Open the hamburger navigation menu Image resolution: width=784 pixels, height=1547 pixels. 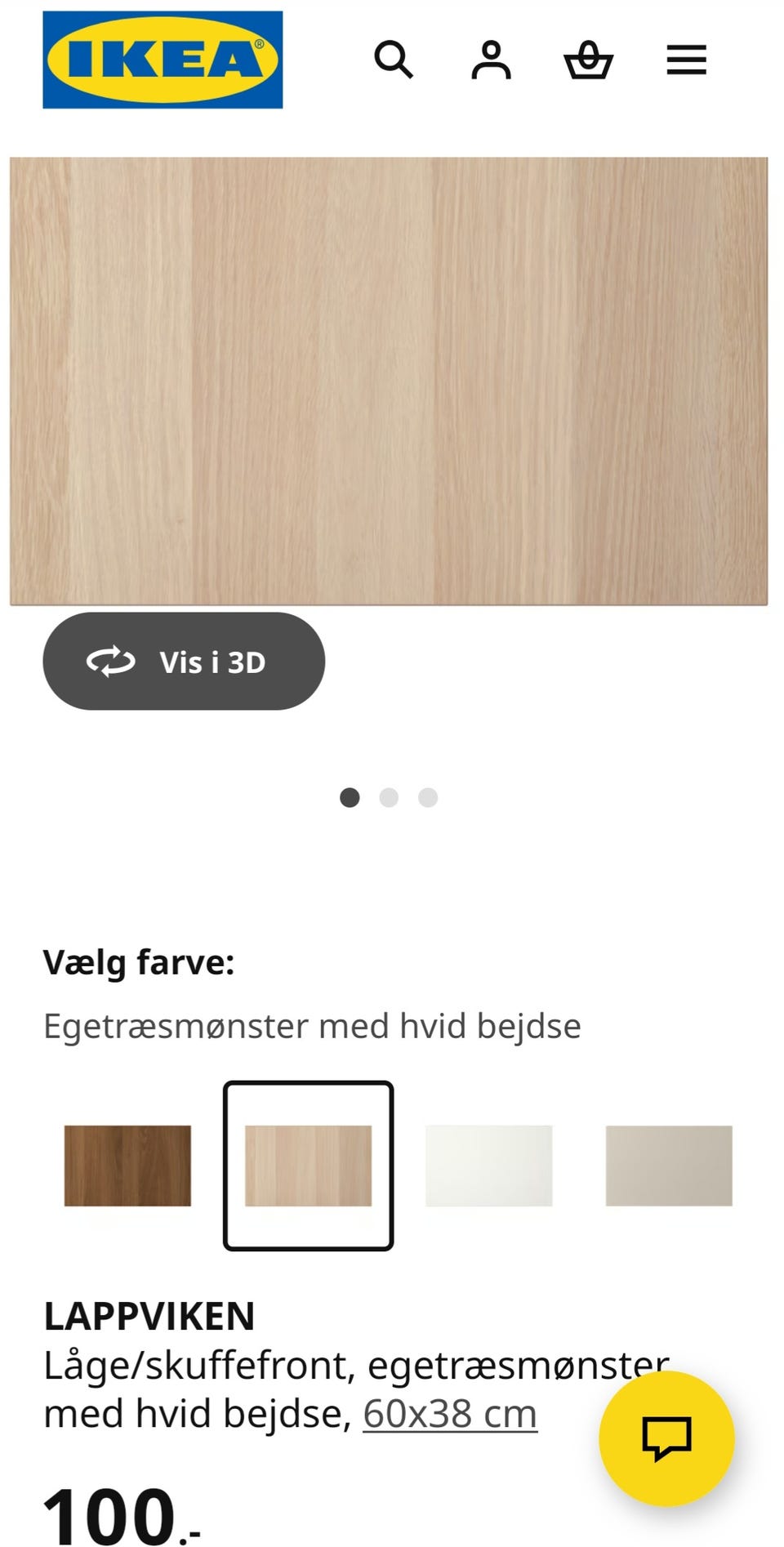point(685,59)
